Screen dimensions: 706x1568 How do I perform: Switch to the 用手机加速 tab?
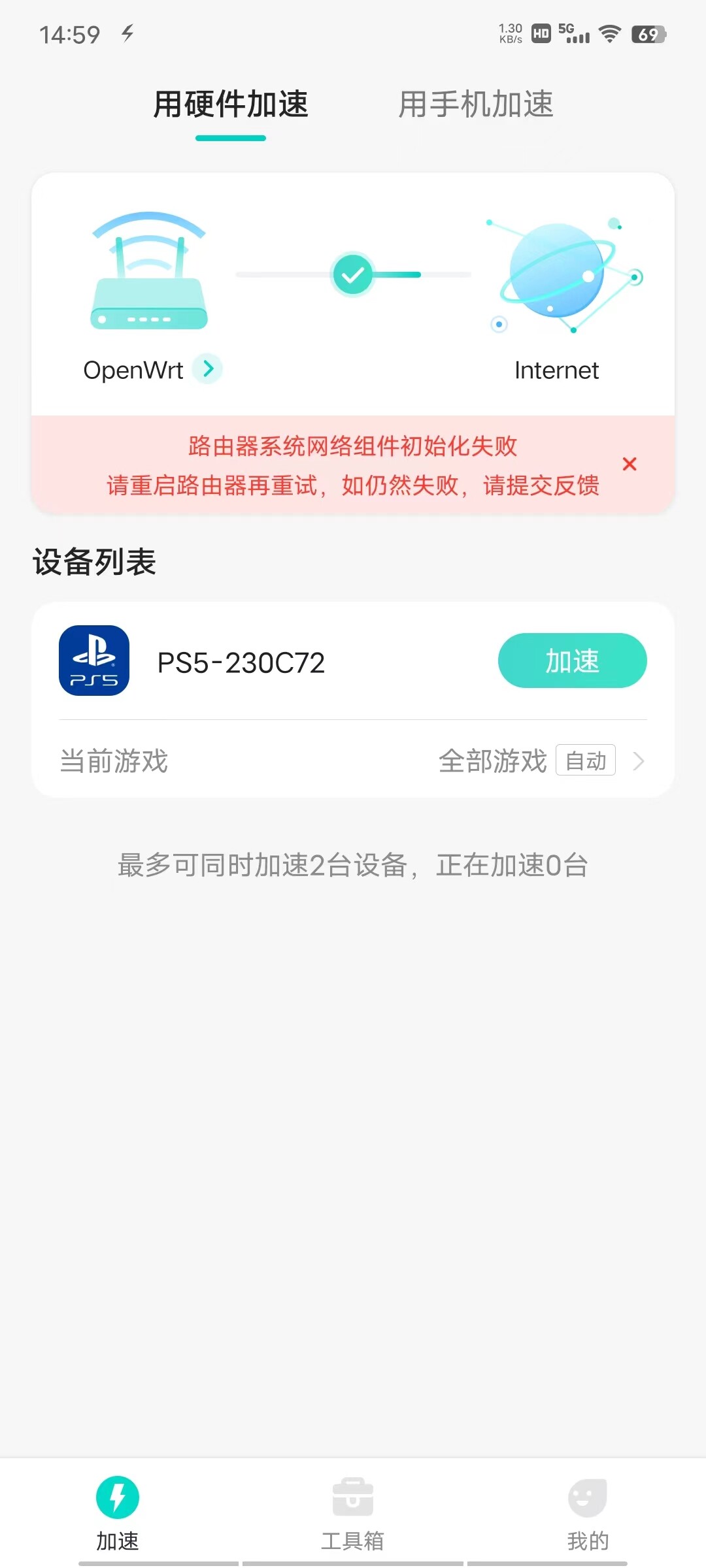coord(476,105)
